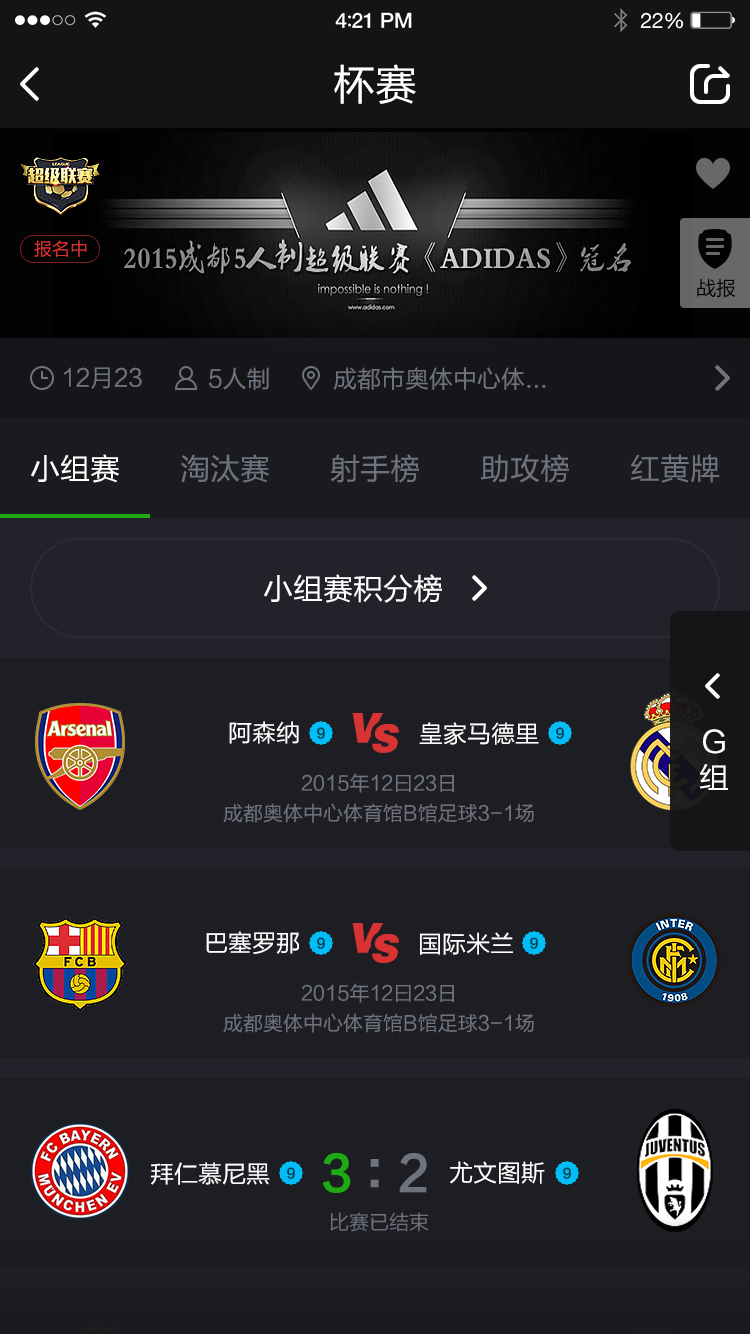Favorite the league with the heart icon
Screen dimensions: 750x1334
click(712, 174)
